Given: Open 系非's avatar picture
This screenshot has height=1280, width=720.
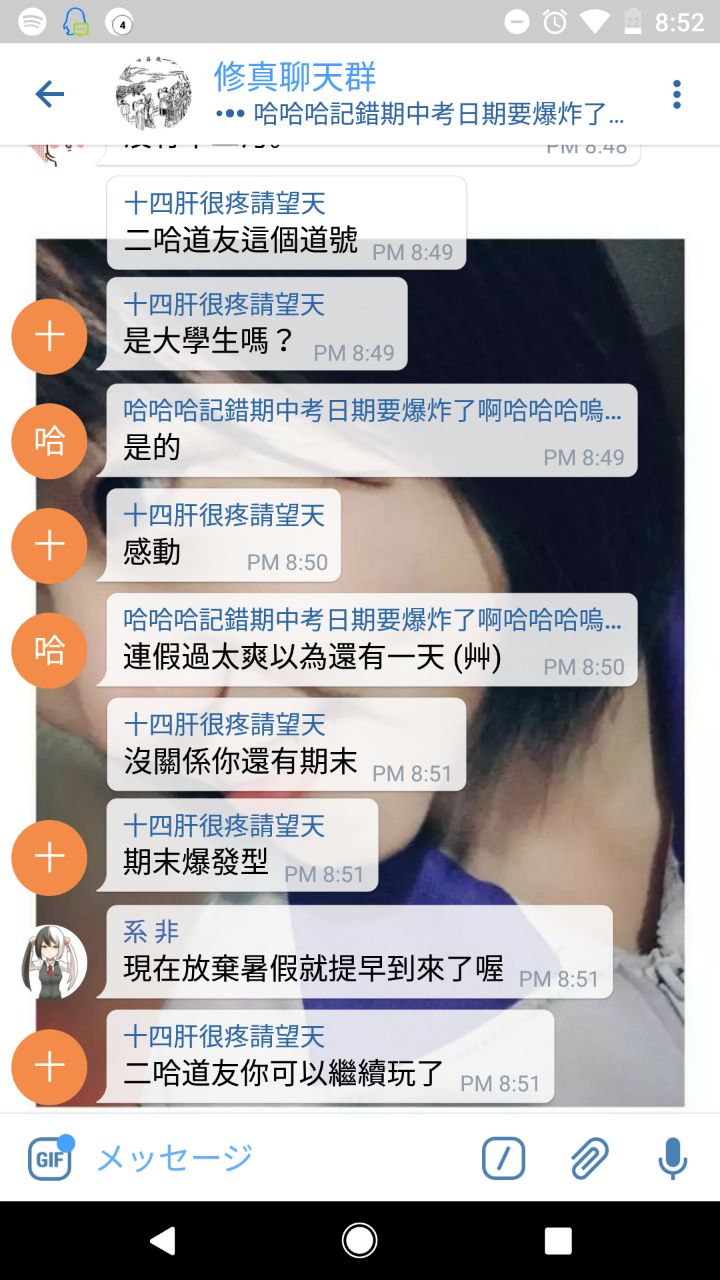Looking at the screenshot, I should 54,962.
